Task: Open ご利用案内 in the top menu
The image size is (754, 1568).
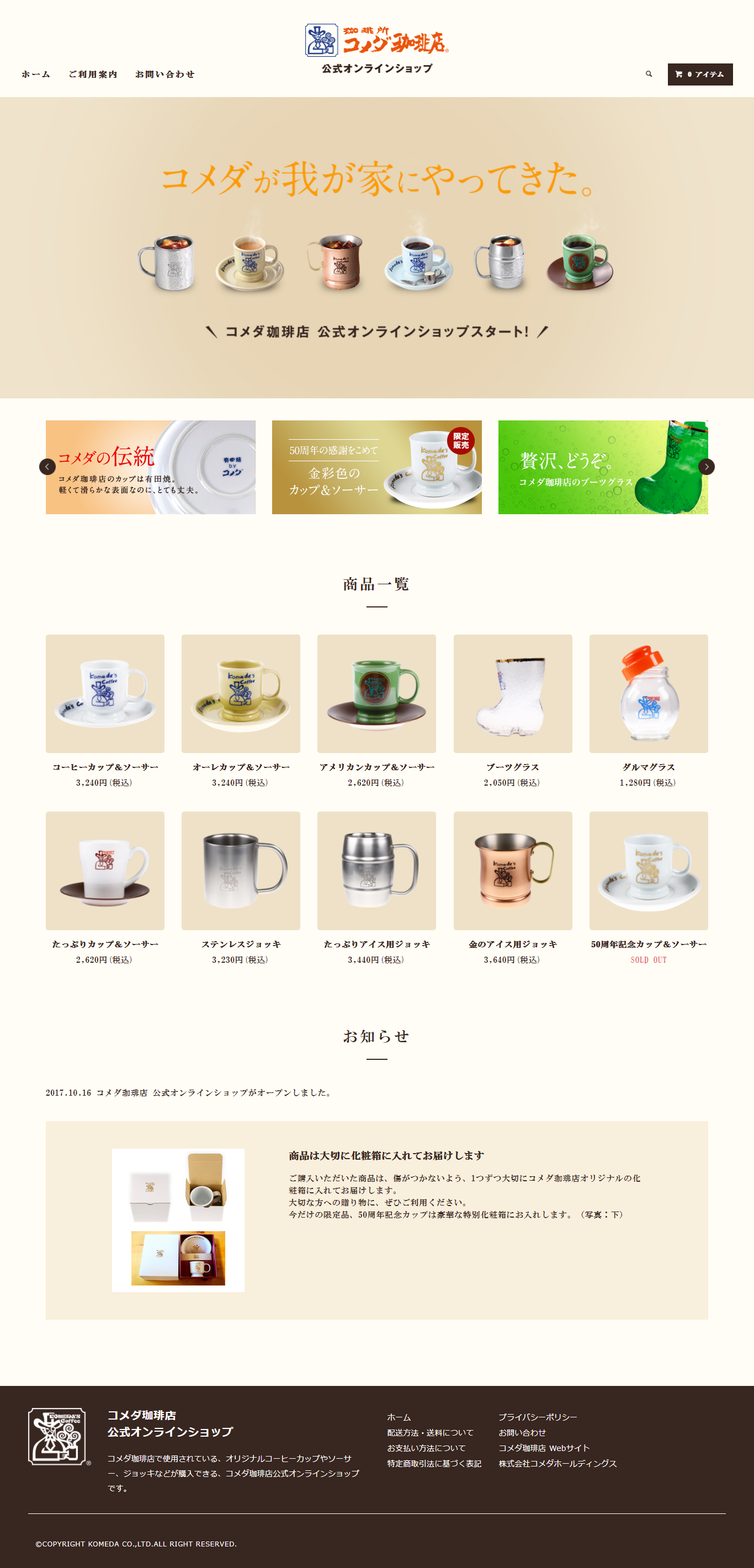Action: (x=93, y=74)
